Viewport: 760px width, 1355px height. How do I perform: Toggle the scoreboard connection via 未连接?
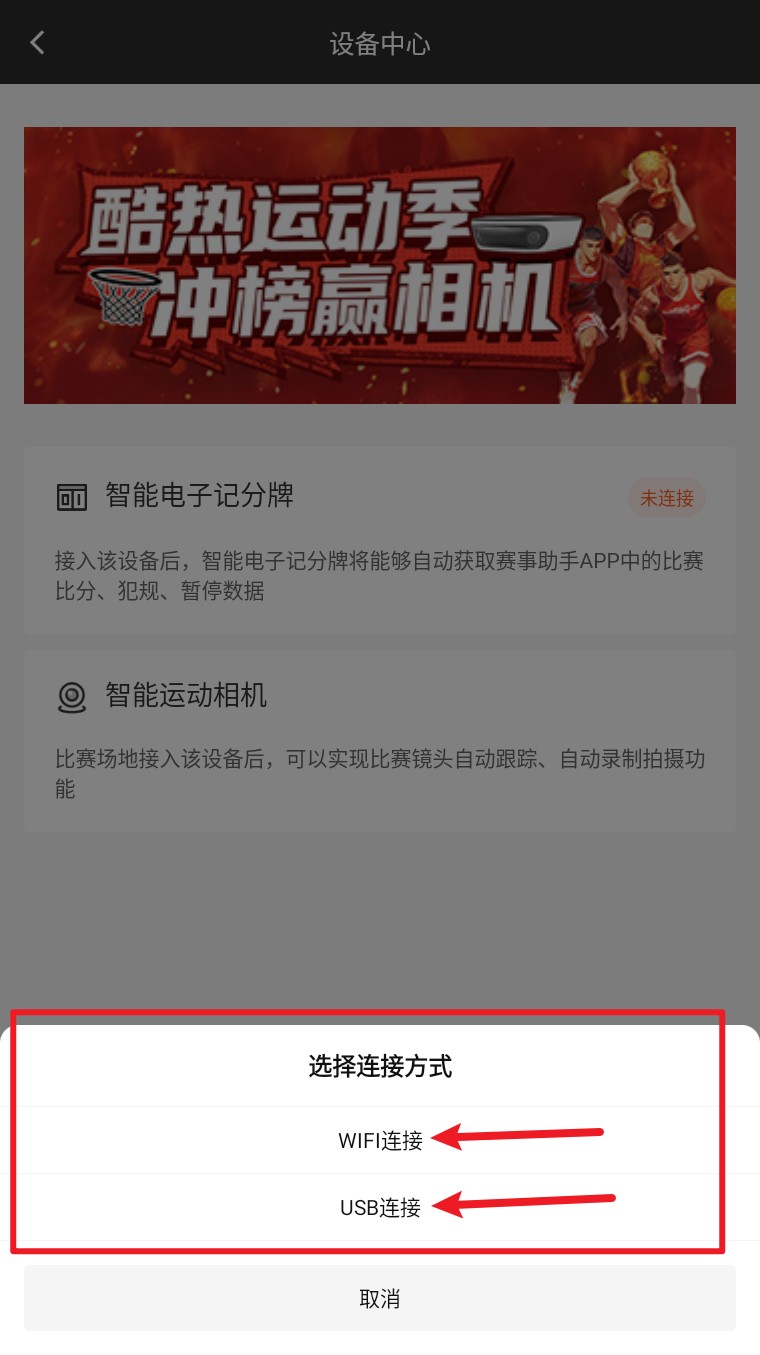coord(666,497)
